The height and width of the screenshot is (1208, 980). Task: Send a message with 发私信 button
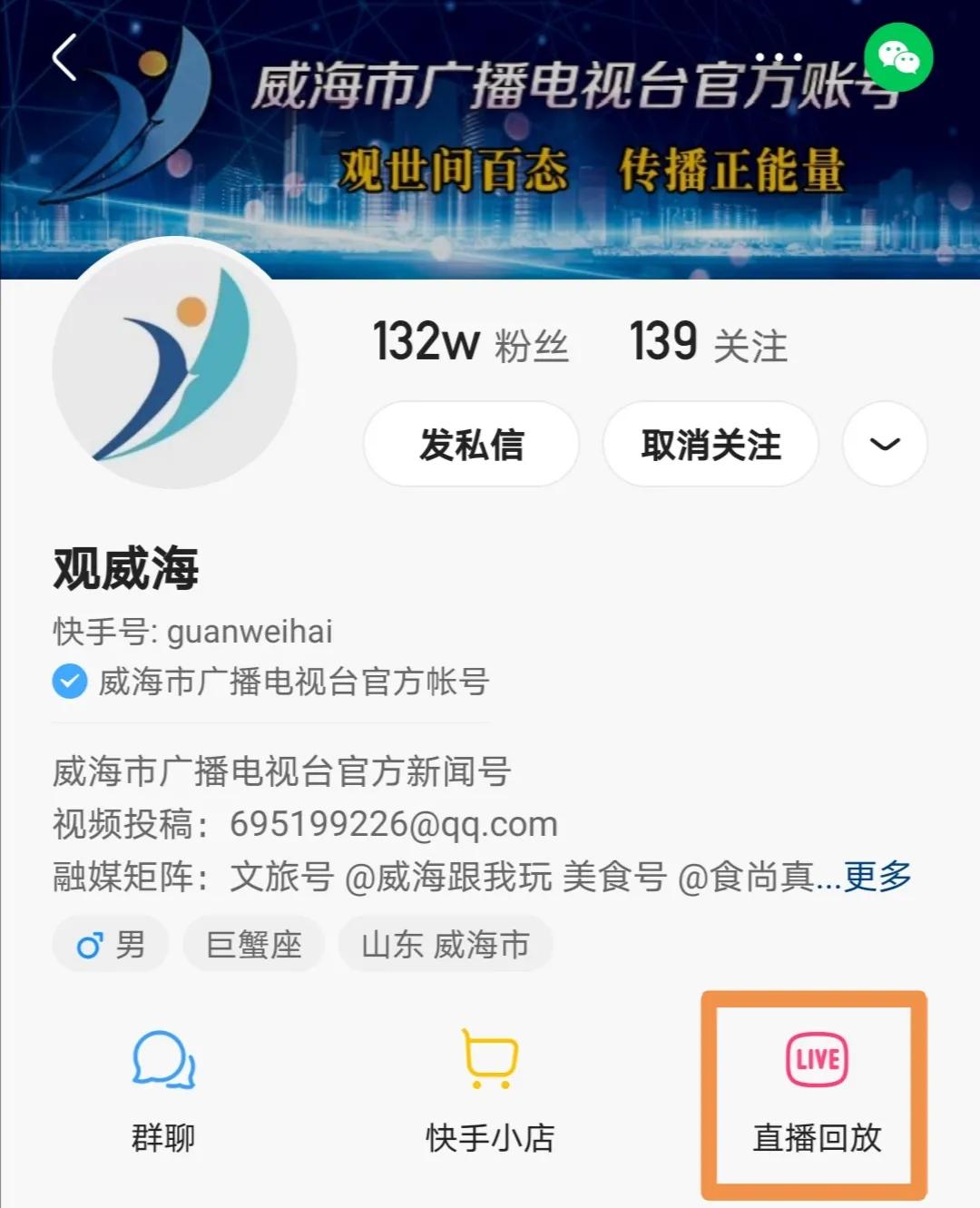[x=470, y=444]
